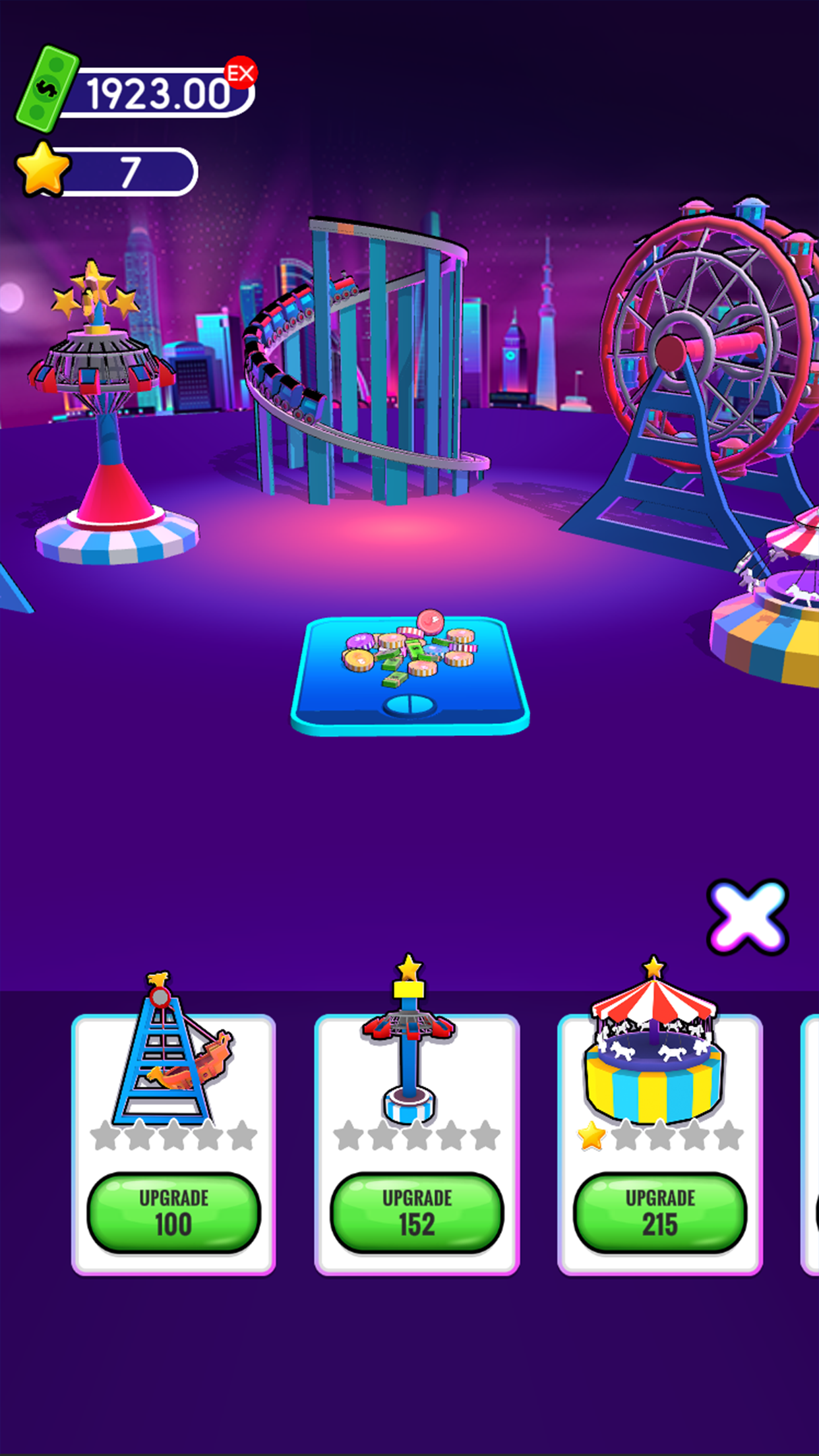
Task: Close the upgrade panel
Action: coord(748,917)
